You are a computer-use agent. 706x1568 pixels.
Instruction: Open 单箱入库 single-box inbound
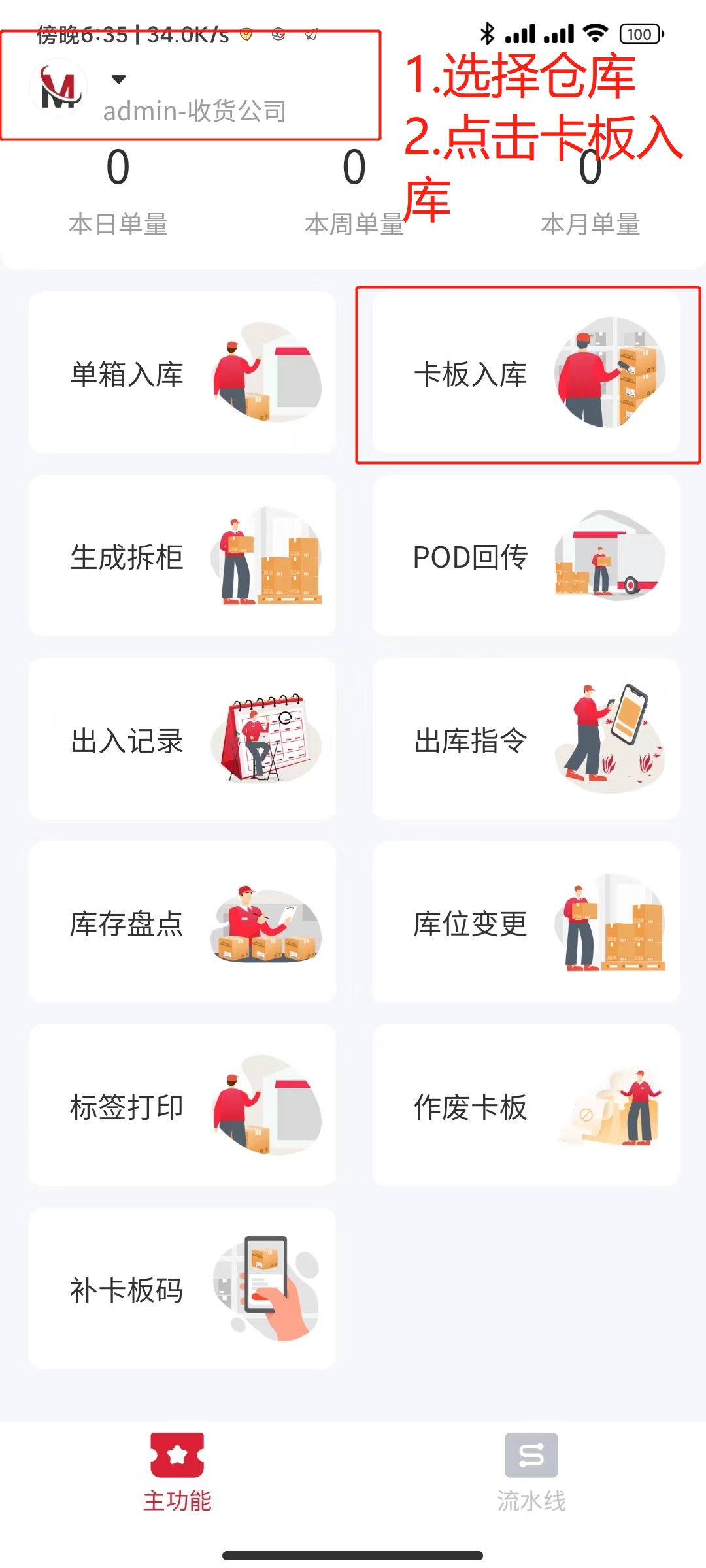click(x=182, y=373)
